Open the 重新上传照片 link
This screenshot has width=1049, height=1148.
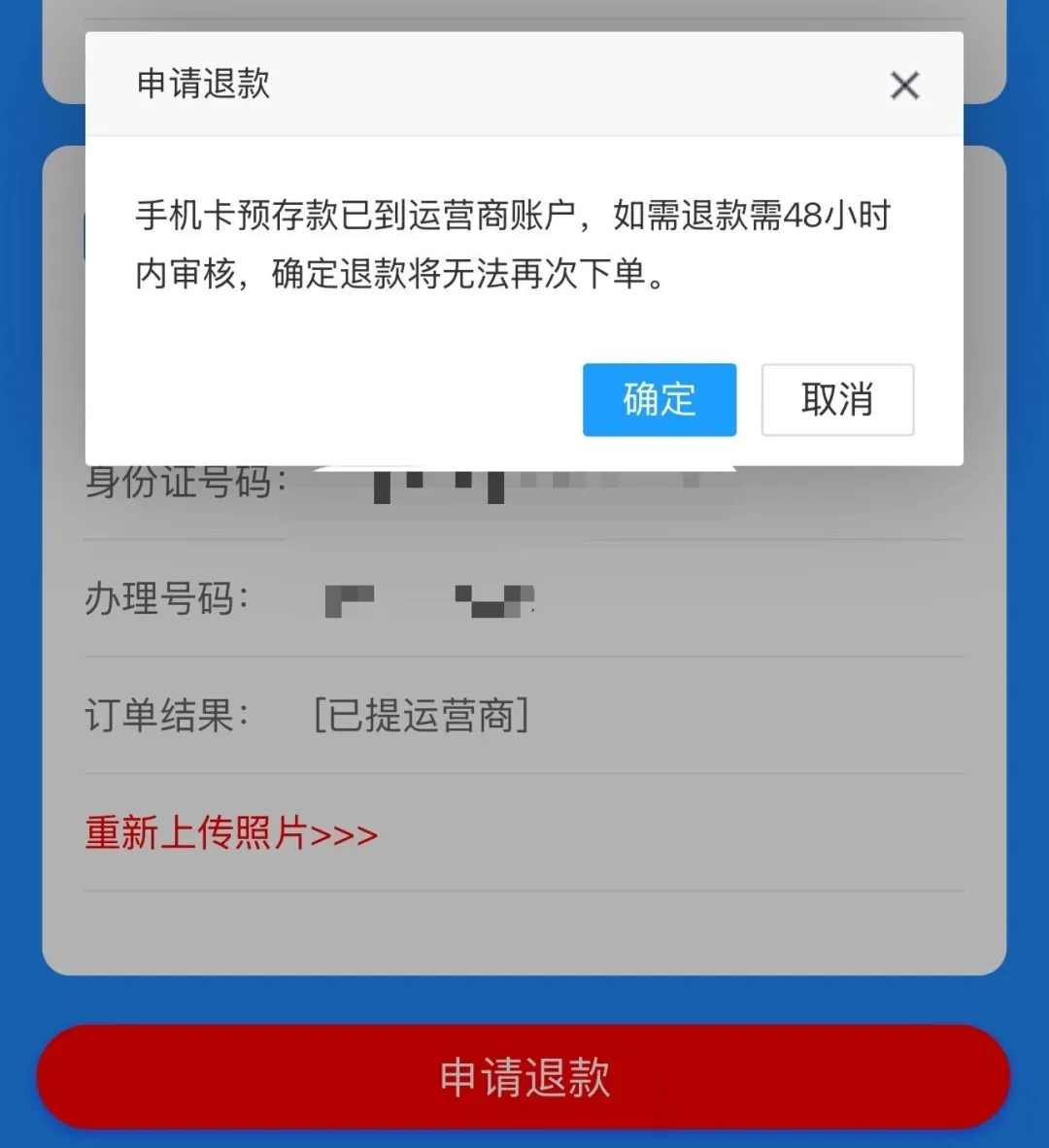231,833
